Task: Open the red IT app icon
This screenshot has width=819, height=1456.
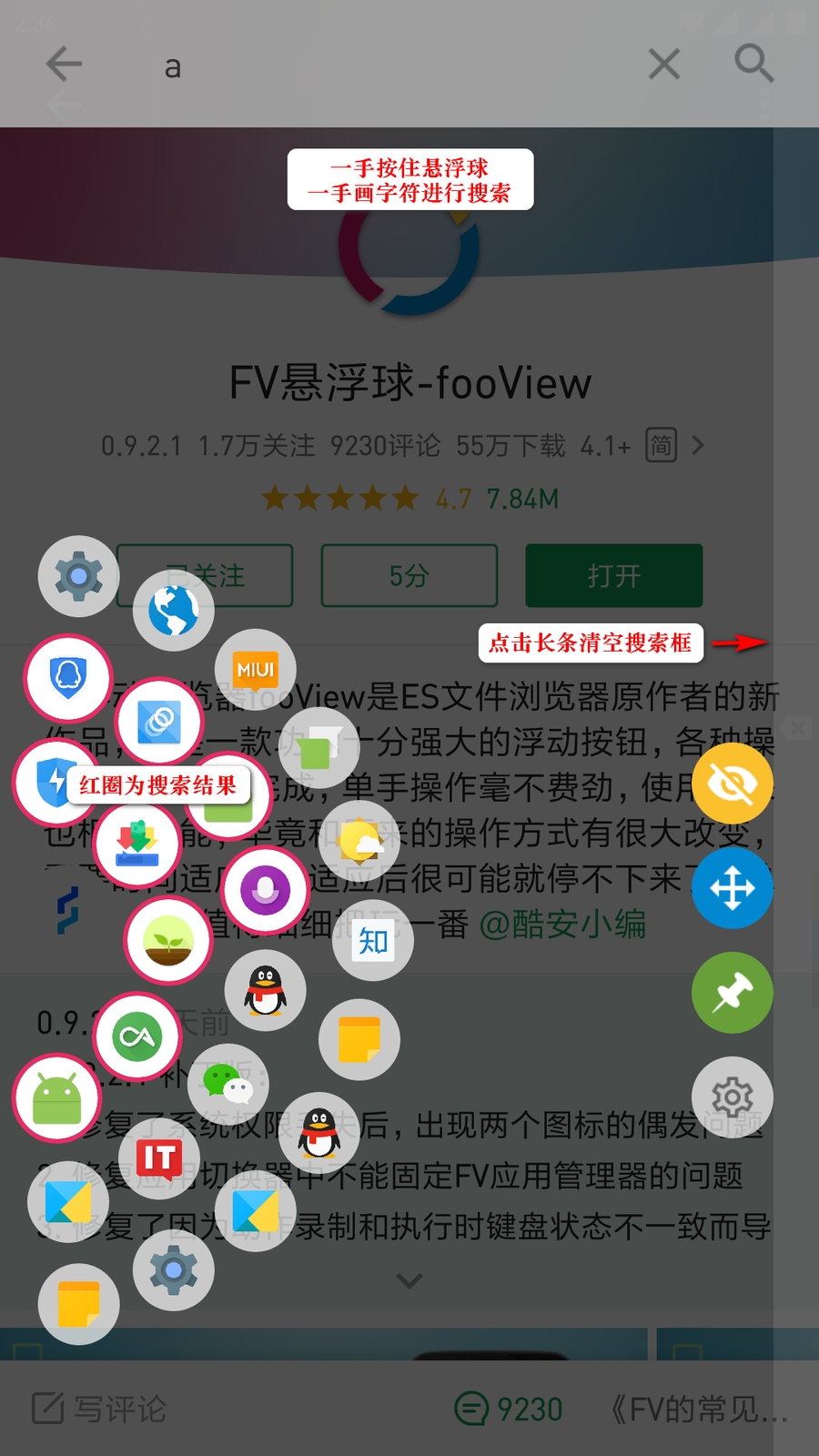Action: 159,1158
